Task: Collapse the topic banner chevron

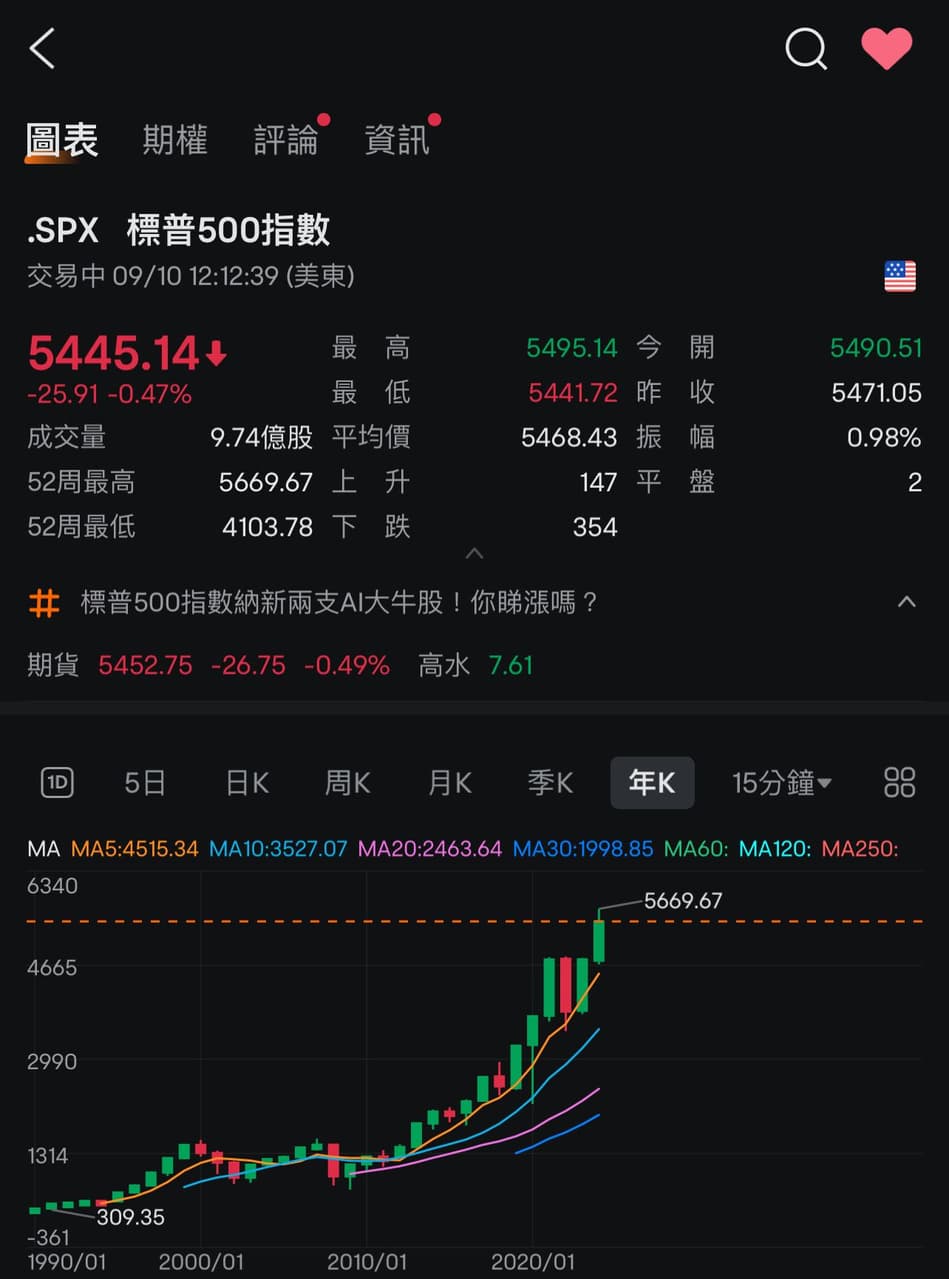Action: (906, 602)
